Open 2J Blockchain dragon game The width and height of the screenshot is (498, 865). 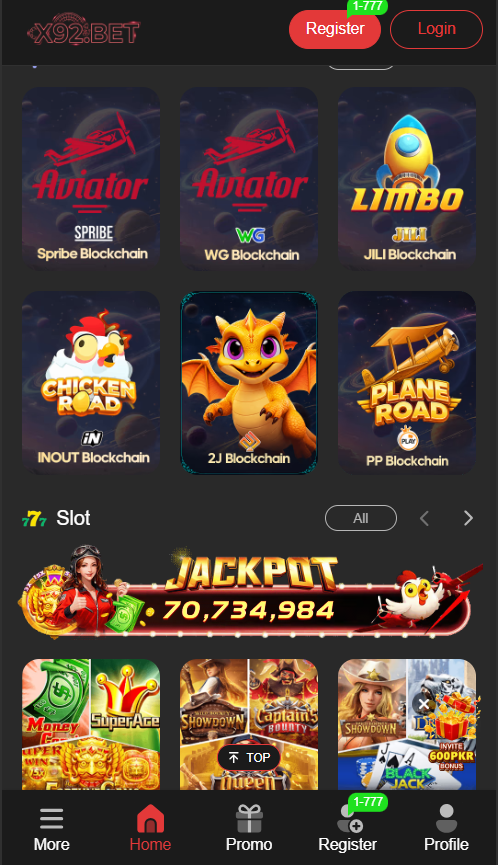(249, 382)
